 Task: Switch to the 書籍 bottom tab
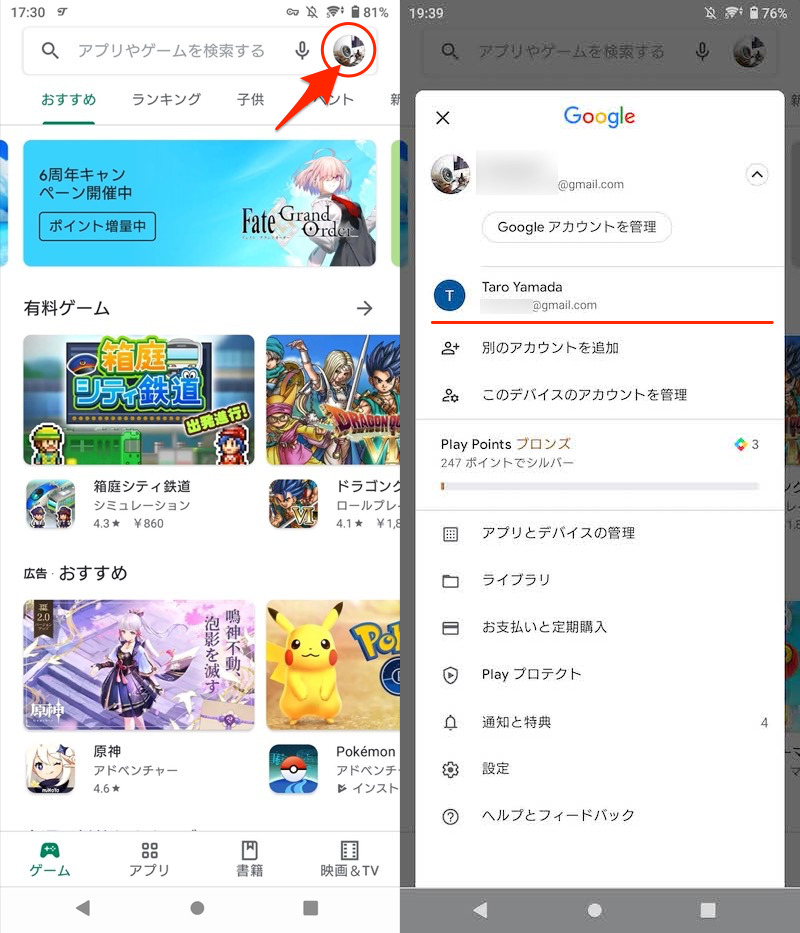[x=249, y=858]
